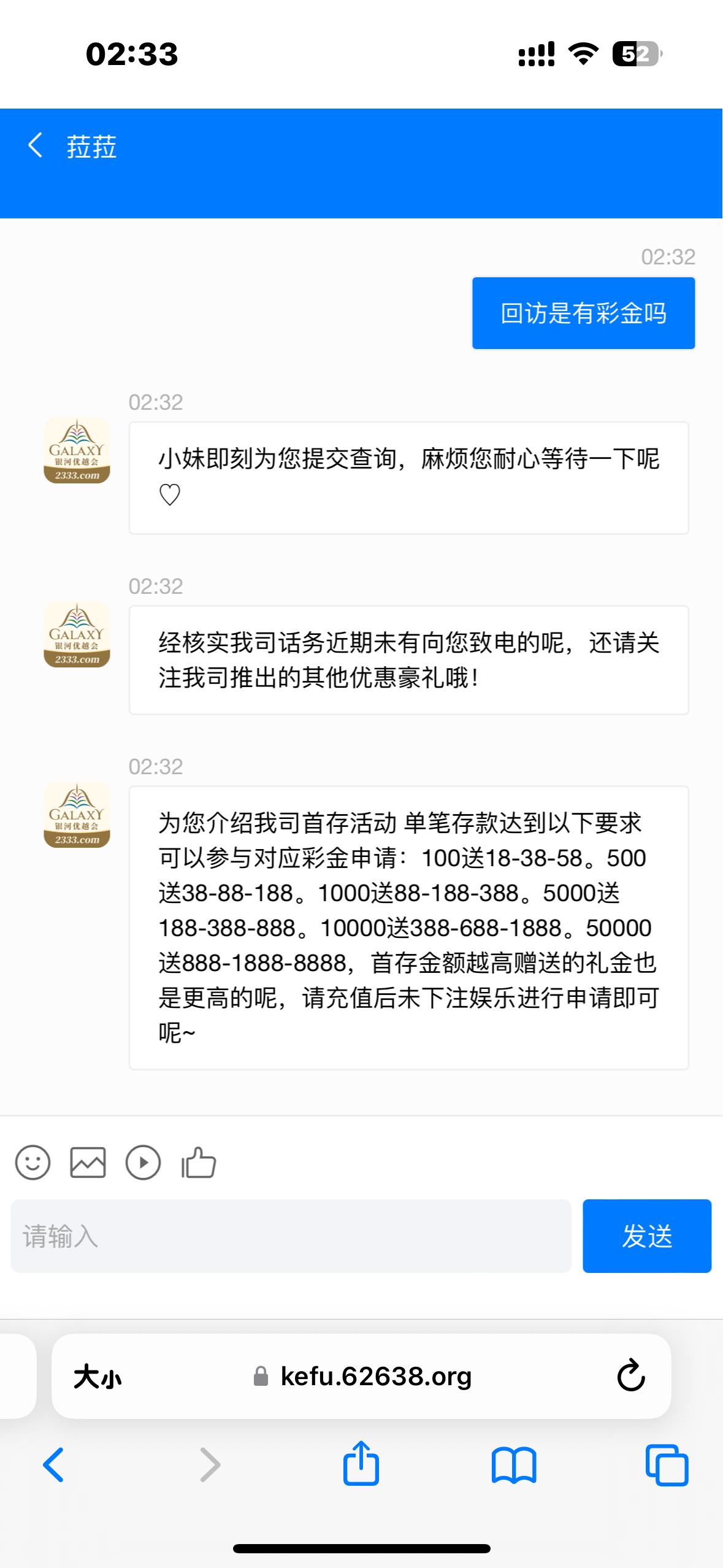Tap the 发送 send button
Viewport: 723px width, 1568px height.
(x=646, y=1236)
